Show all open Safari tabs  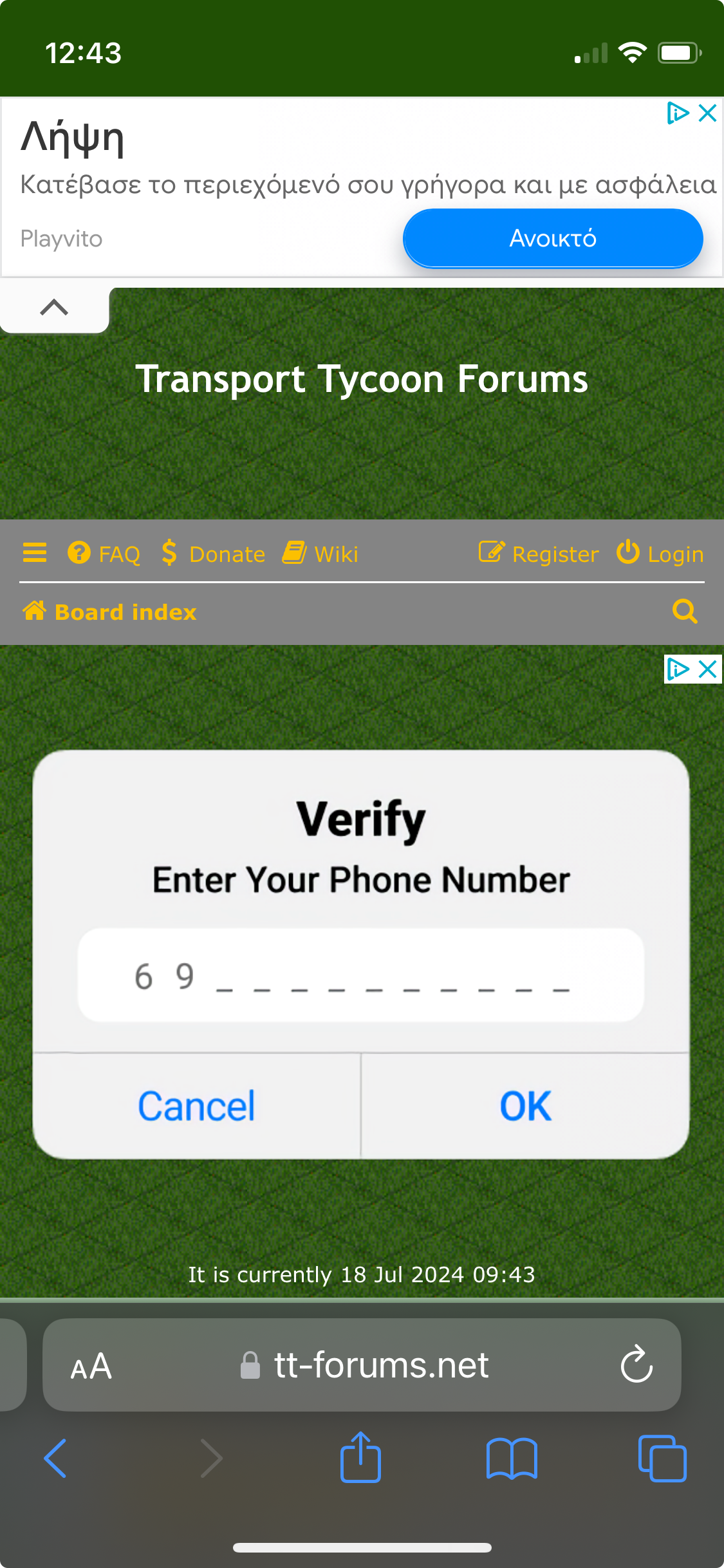(x=662, y=1458)
